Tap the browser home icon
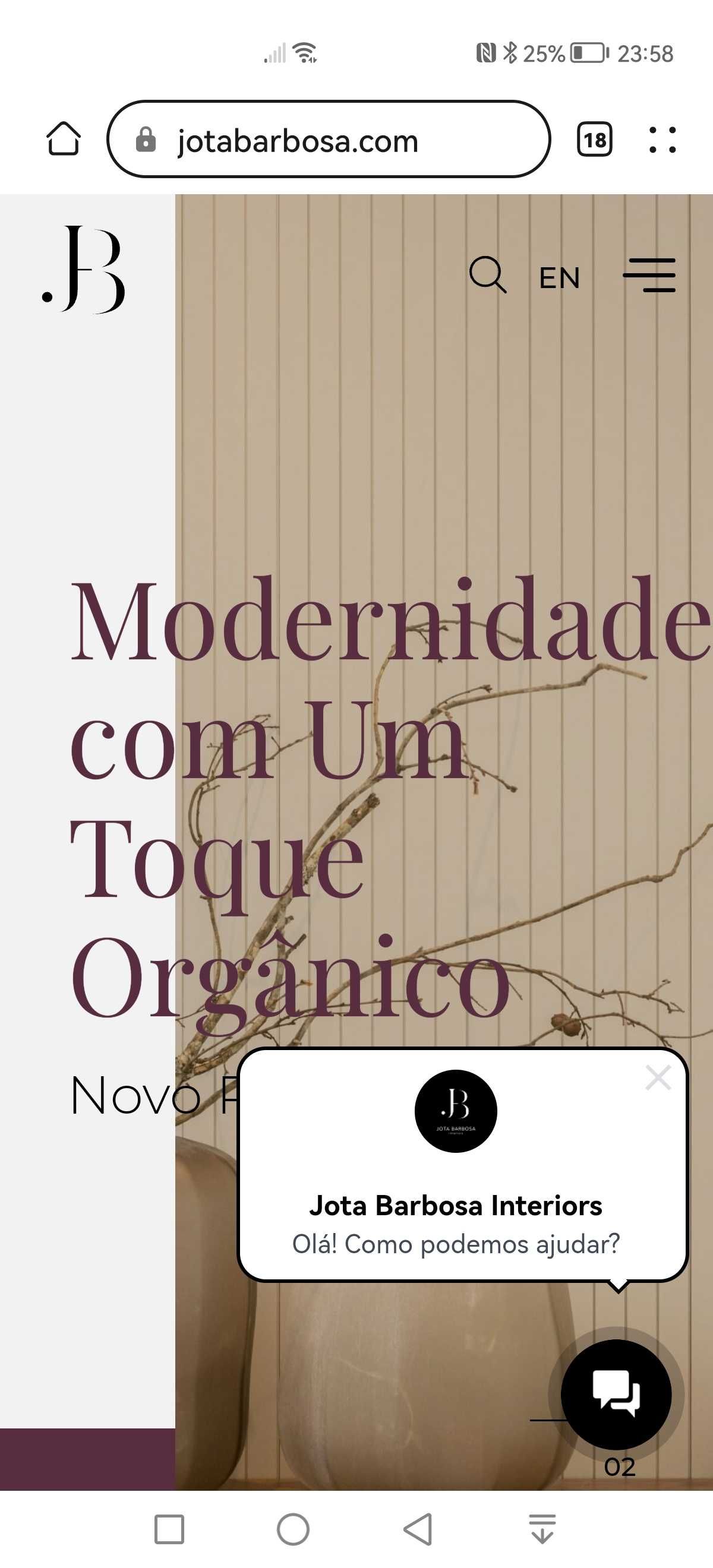Screen dimensions: 713x1568 (64, 140)
